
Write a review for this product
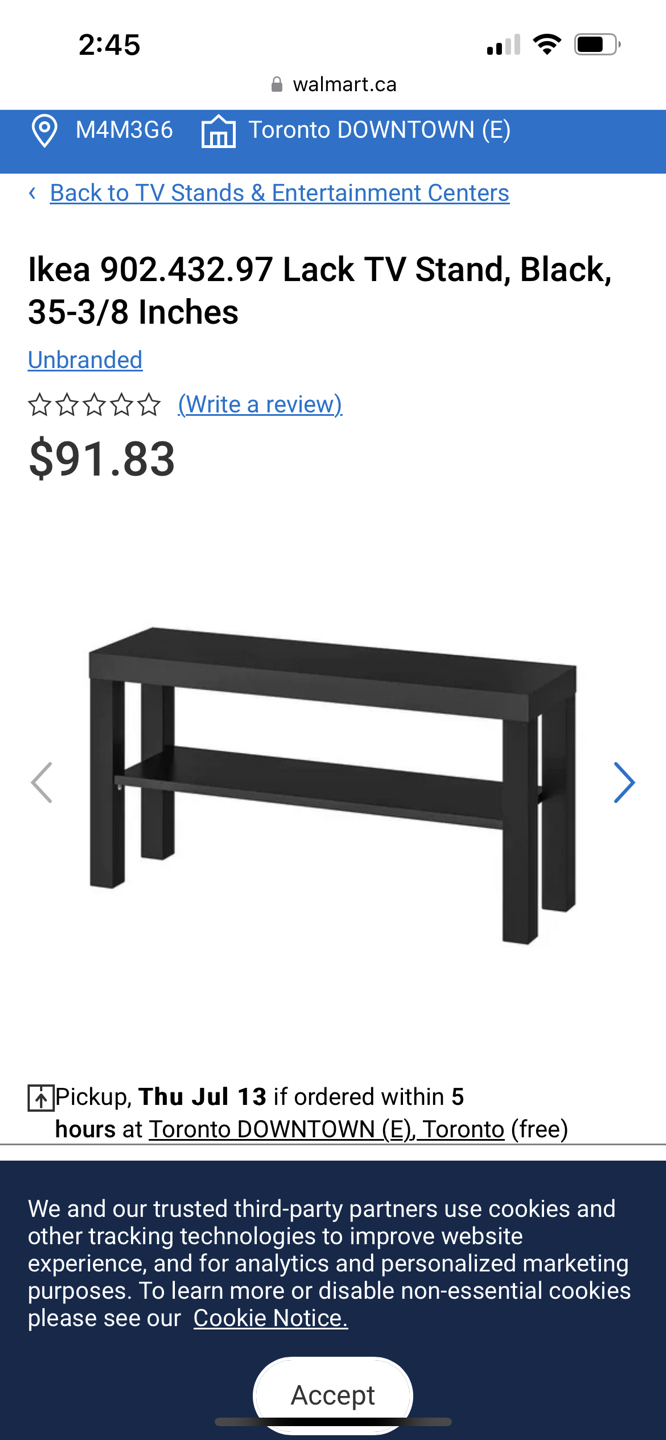pos(260,404)
